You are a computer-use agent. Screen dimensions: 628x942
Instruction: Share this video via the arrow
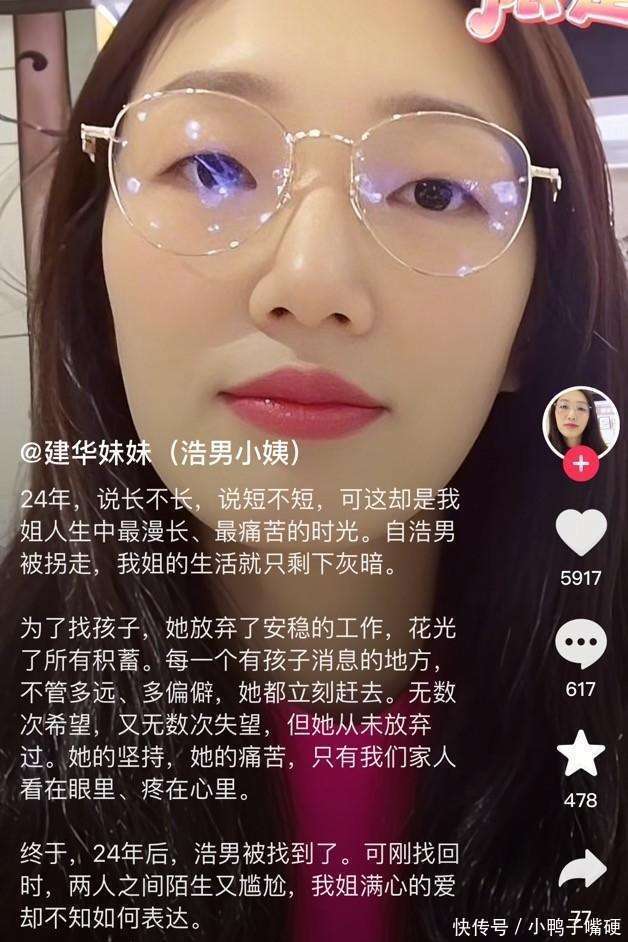pyautogui.click(x=581, y=868)
